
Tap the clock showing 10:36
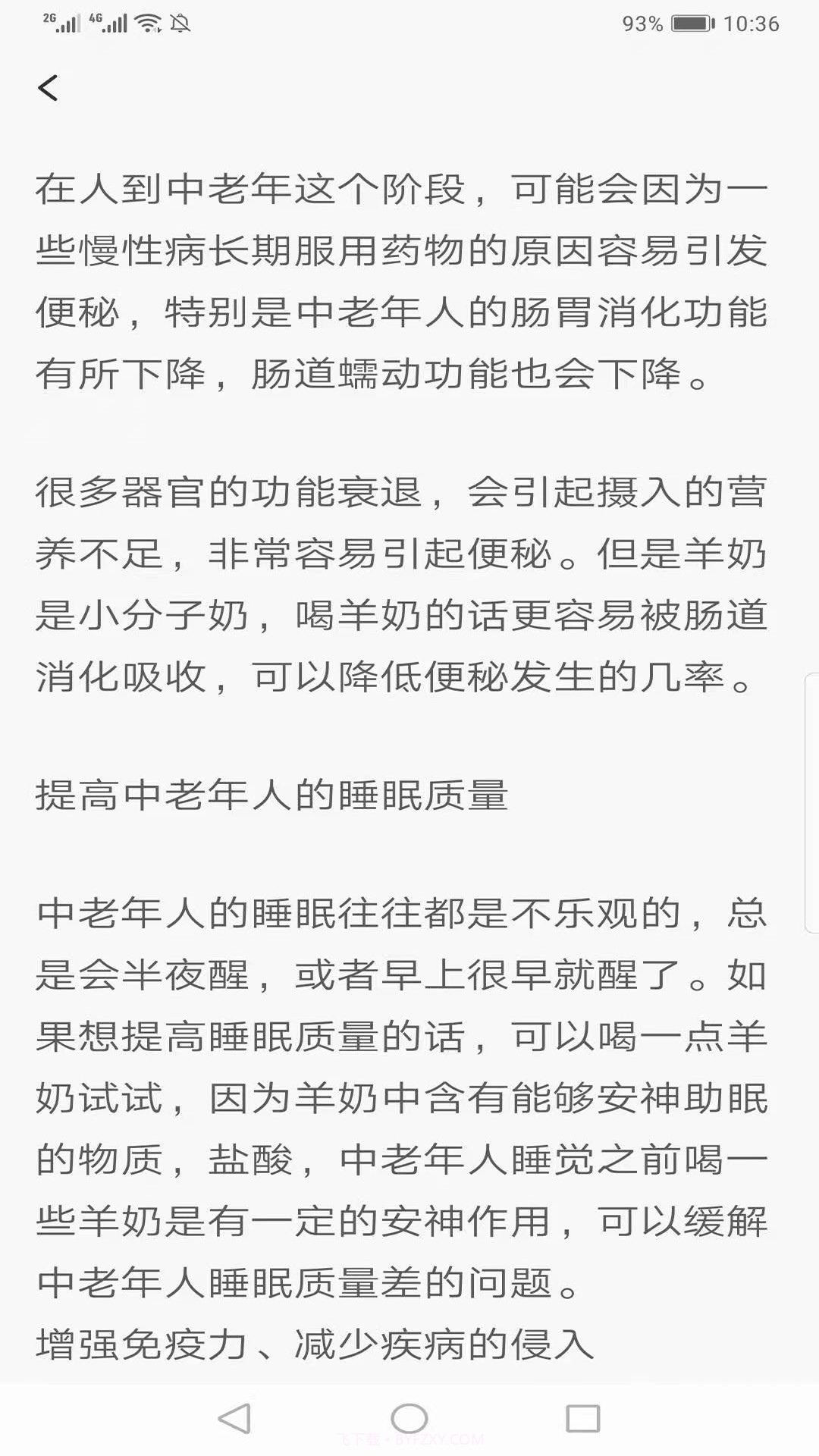[751, 24]
